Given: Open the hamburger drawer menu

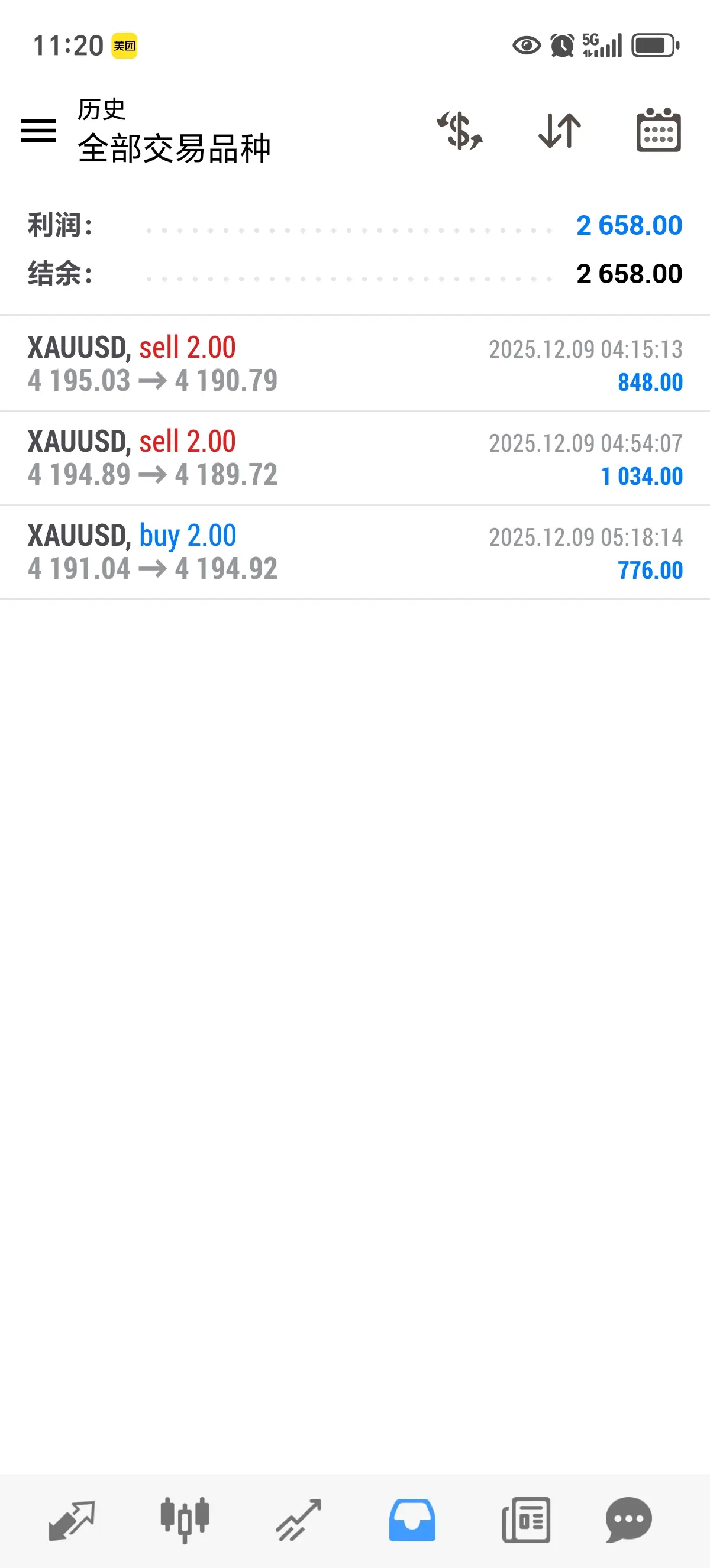Looking at the screenshot, I should tap(38, 130).
